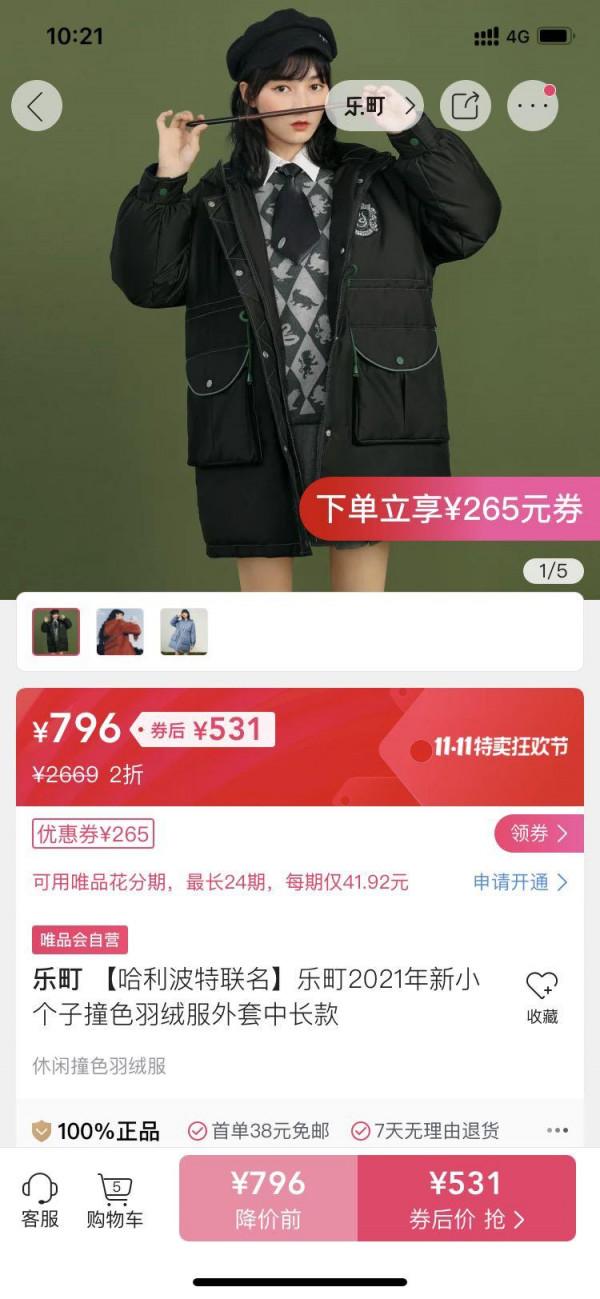Image resolution: width=600 pixels, height=1299 pixels.
Task: Open the shopping cart 购物车
Action: pos(114,1199)
